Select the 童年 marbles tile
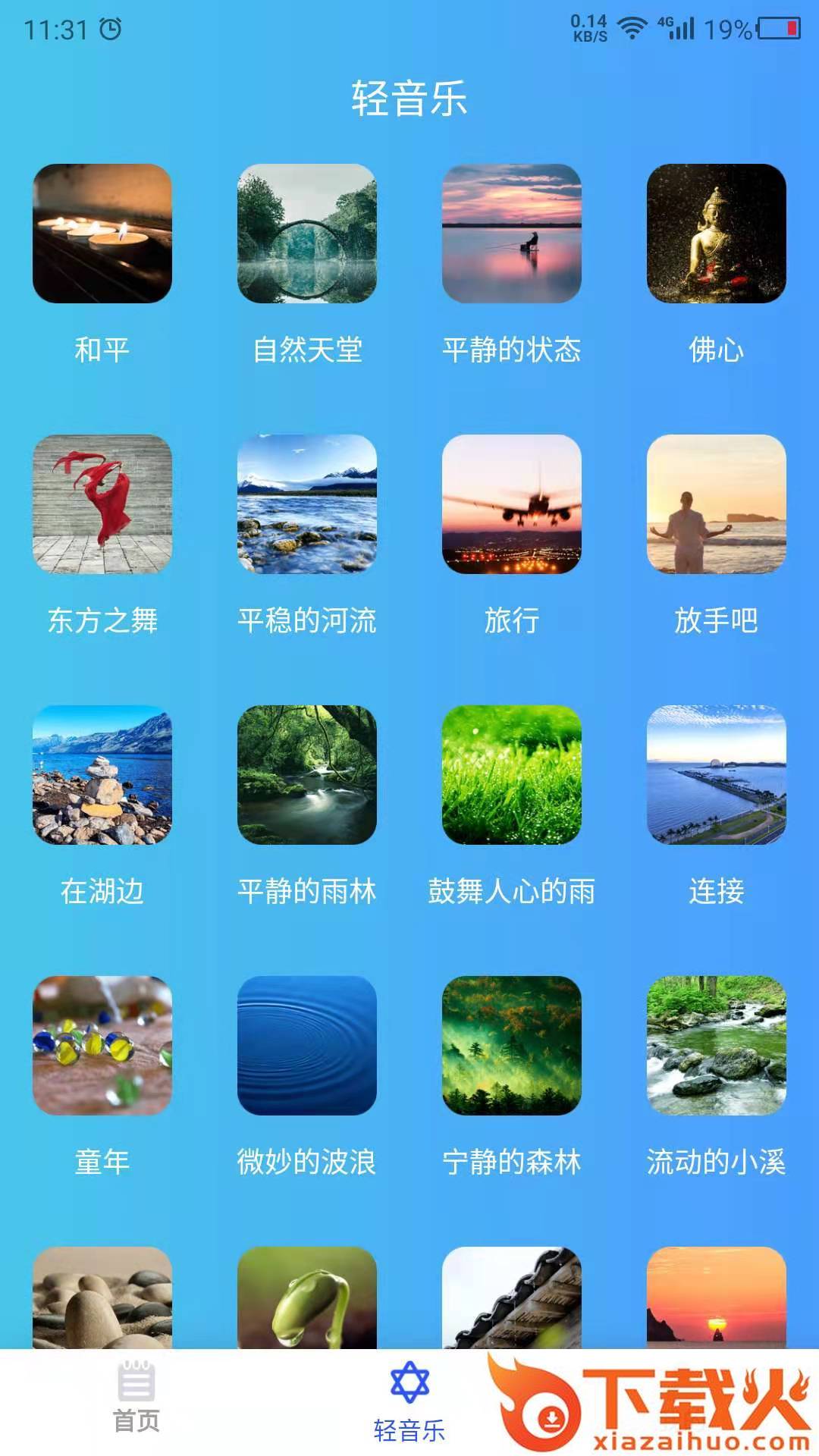 point(102,1046)
